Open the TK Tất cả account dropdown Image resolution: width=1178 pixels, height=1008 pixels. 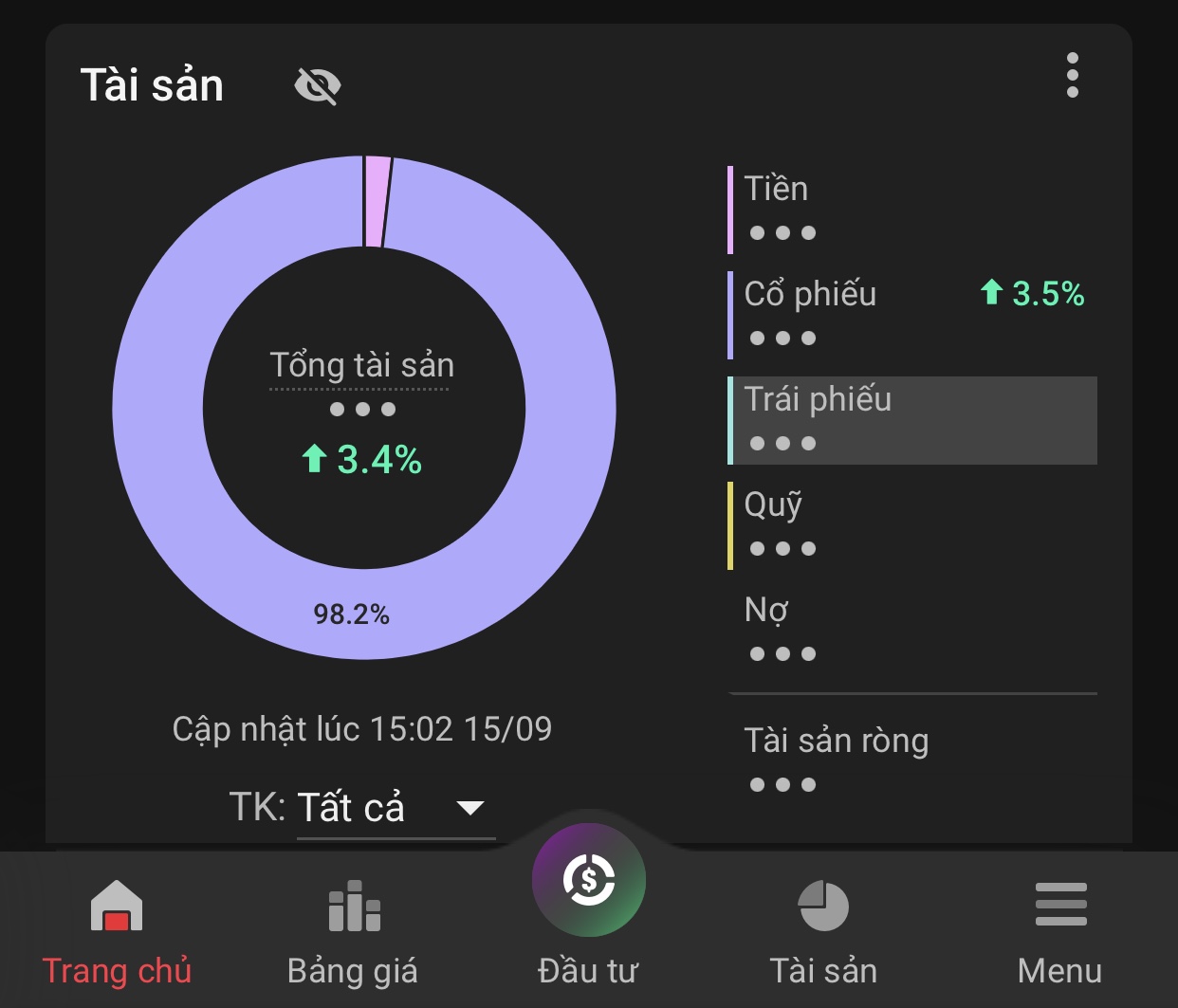pos(396,809)
